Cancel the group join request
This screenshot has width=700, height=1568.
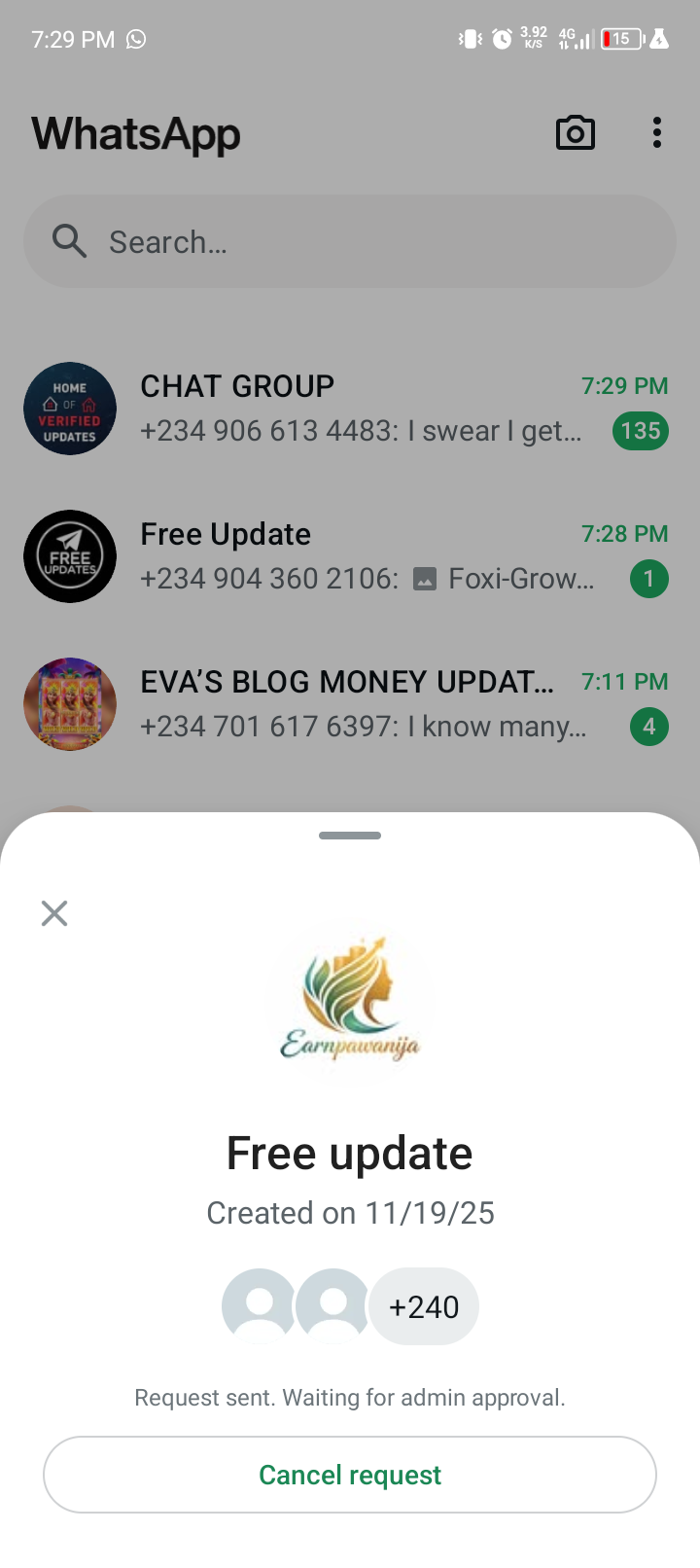[350, 1475]
